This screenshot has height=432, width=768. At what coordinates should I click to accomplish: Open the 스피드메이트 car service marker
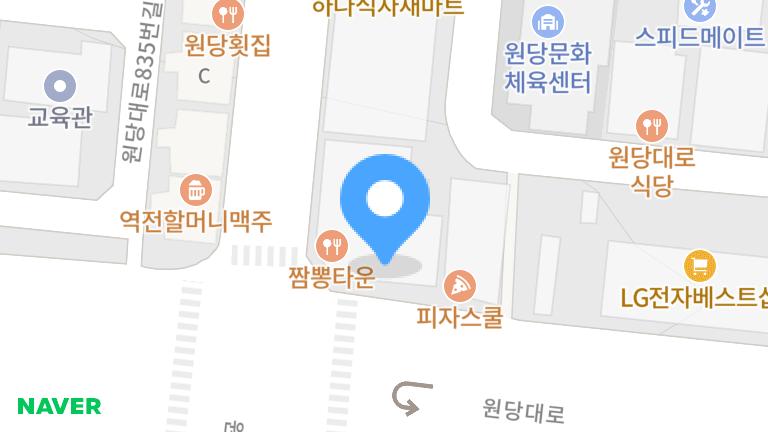[x=700, y=10]
